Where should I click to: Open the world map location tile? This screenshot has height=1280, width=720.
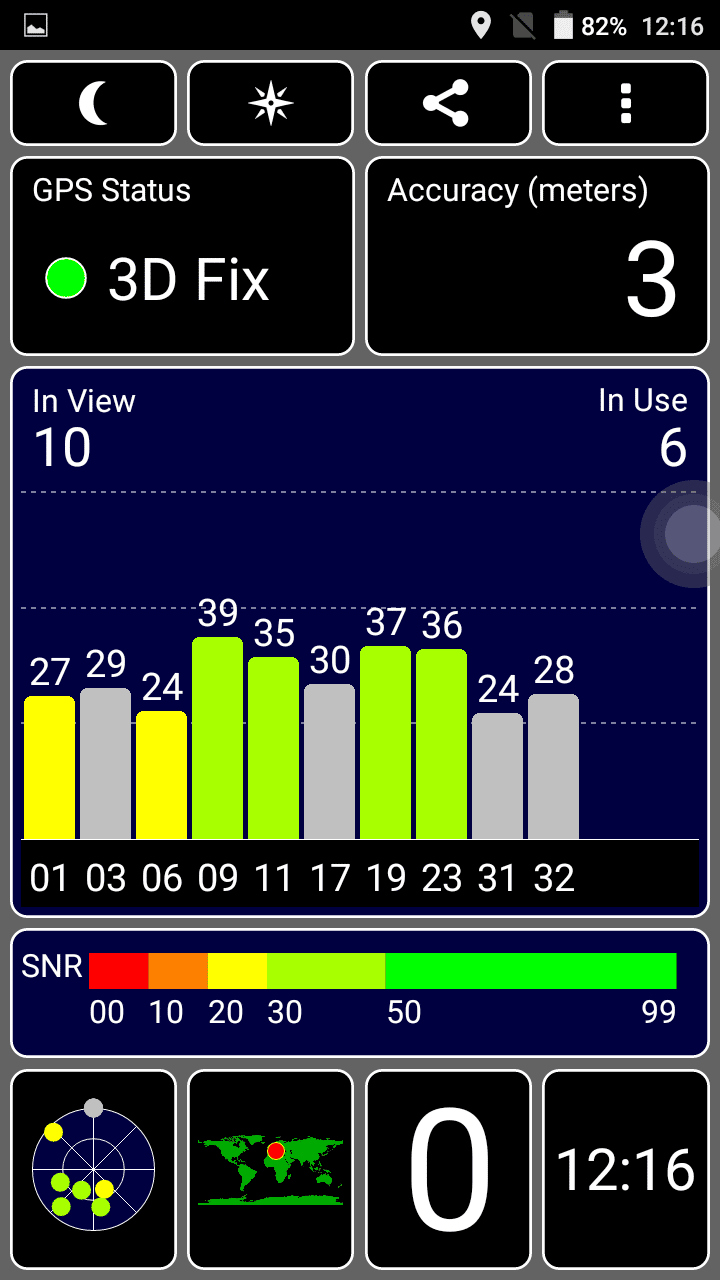click(271, 1169)
